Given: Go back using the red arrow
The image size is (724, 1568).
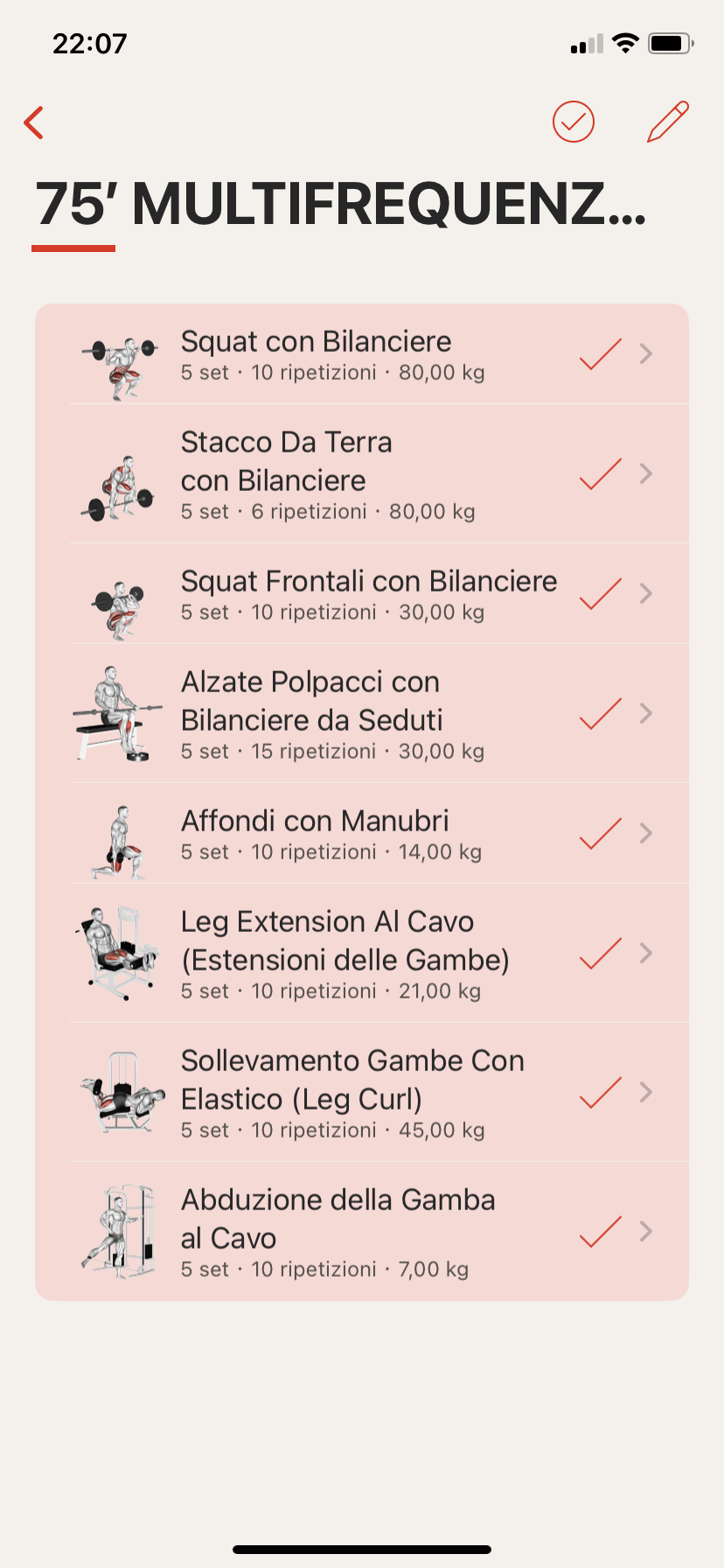Looking at the screenshot, I should [34, 123].
